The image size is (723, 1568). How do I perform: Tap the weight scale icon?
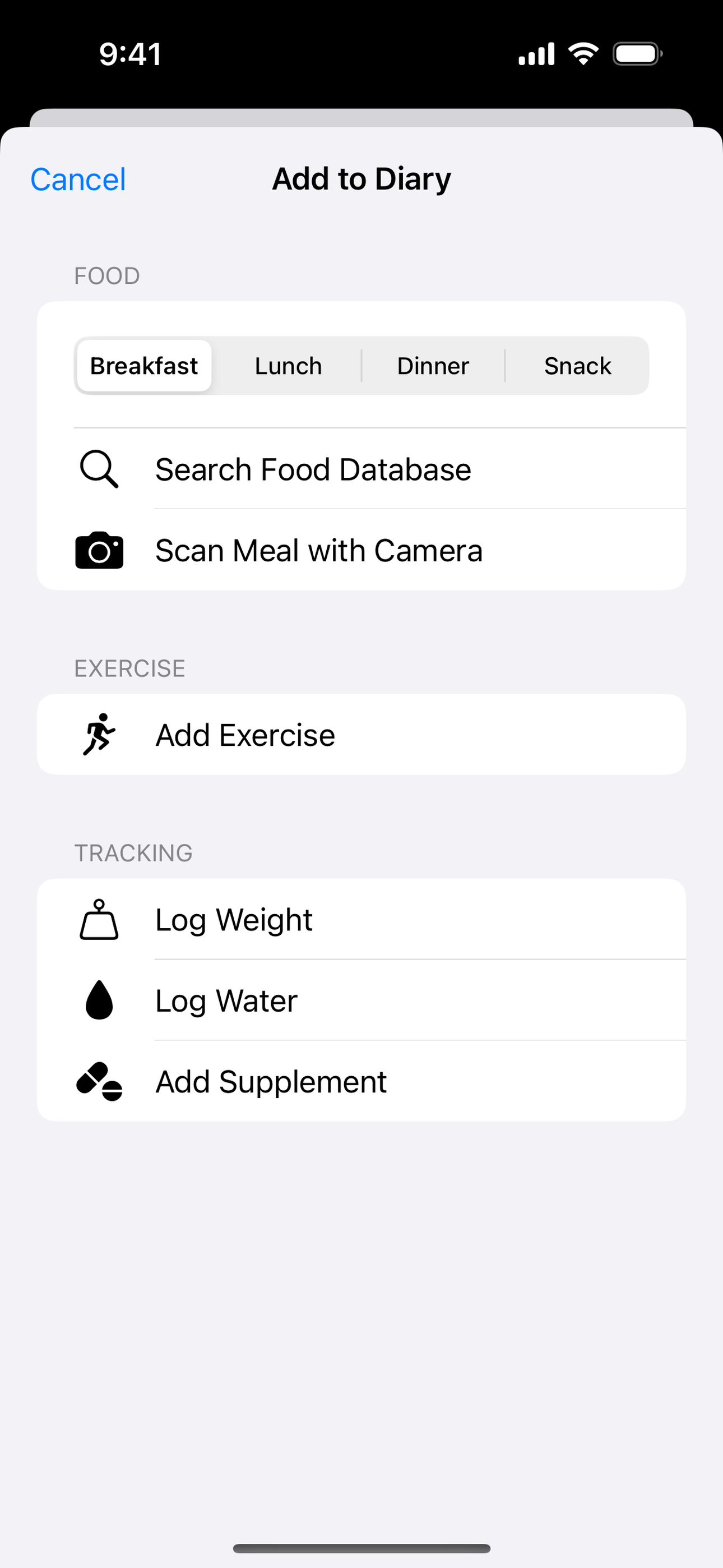click(x=99, y=920)
